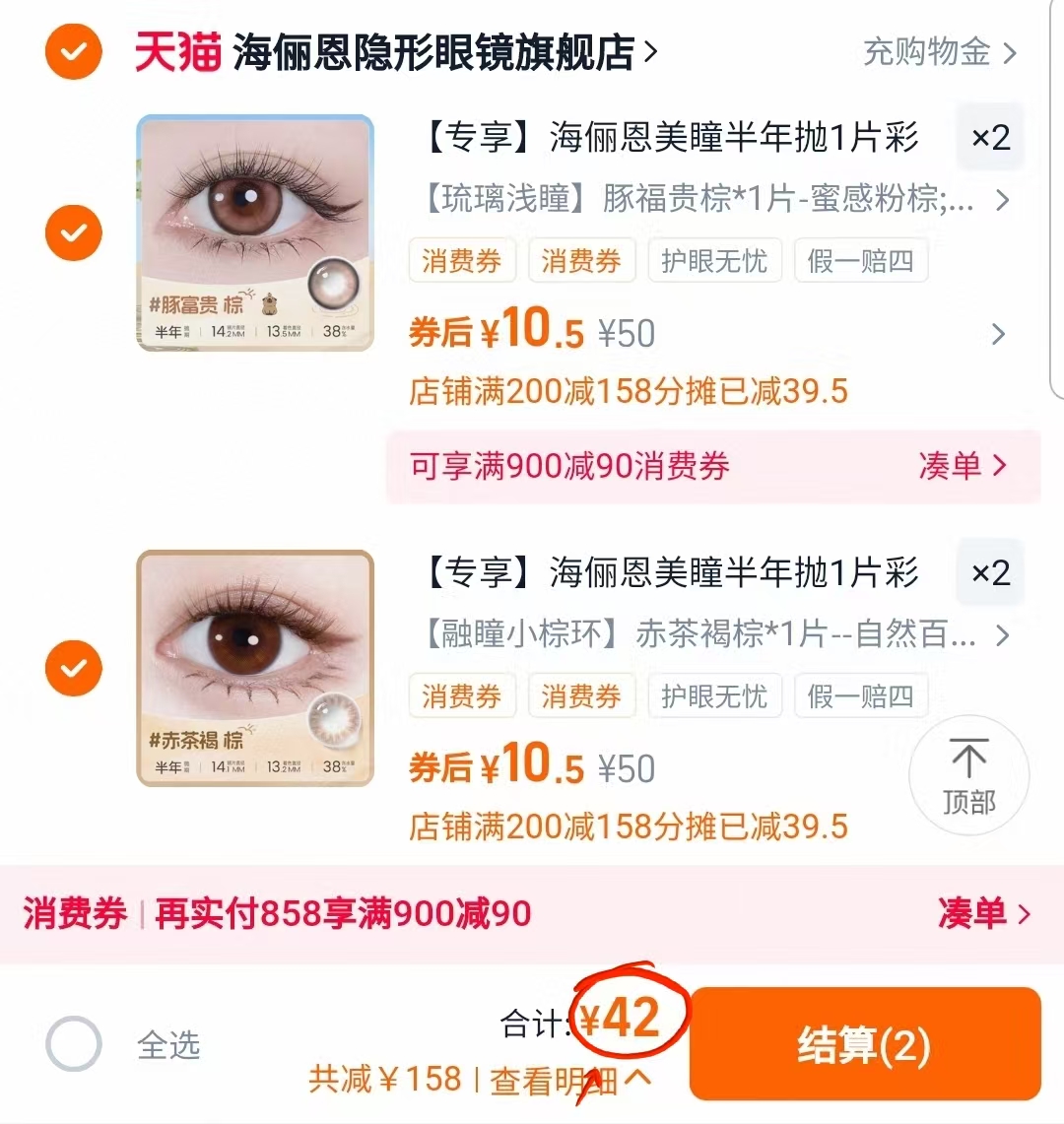Click the first 消费券 coupon tag
Image resolution: width=1064 pixels, height=1124 pixels.
point(461,260)
